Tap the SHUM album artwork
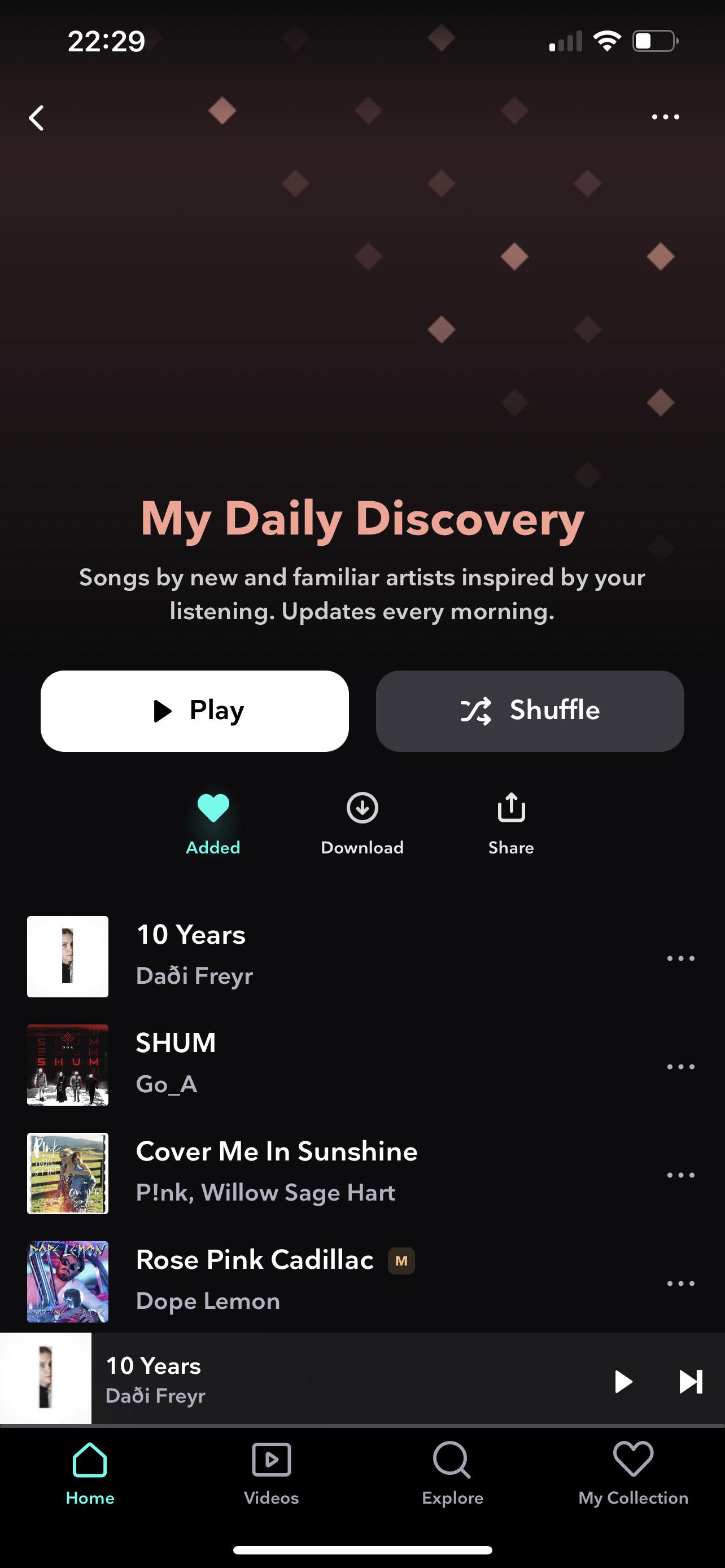Screen dimensions: 725x1568 coord(67,1065)
